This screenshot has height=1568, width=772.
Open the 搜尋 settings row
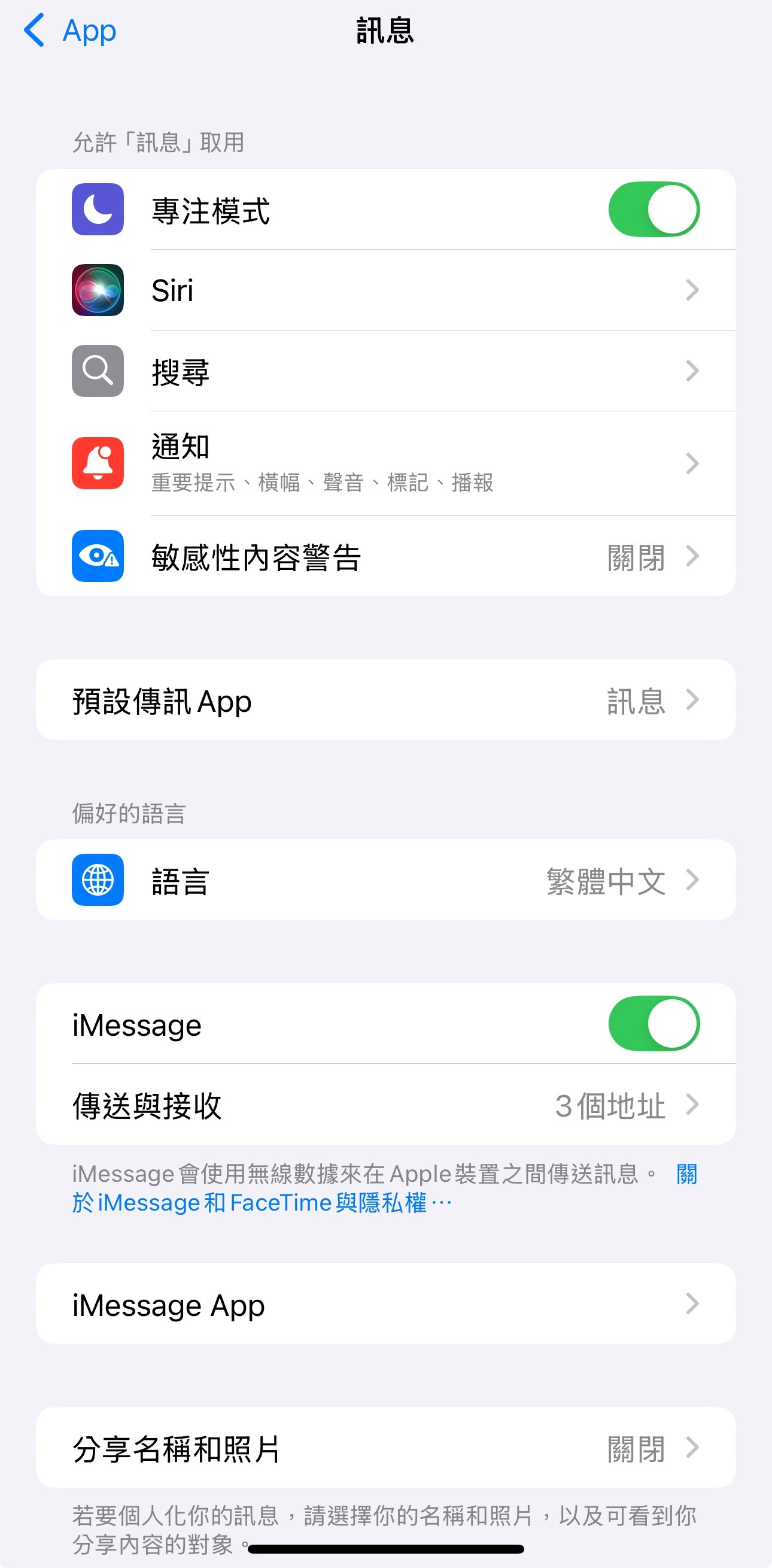(385, 371)
